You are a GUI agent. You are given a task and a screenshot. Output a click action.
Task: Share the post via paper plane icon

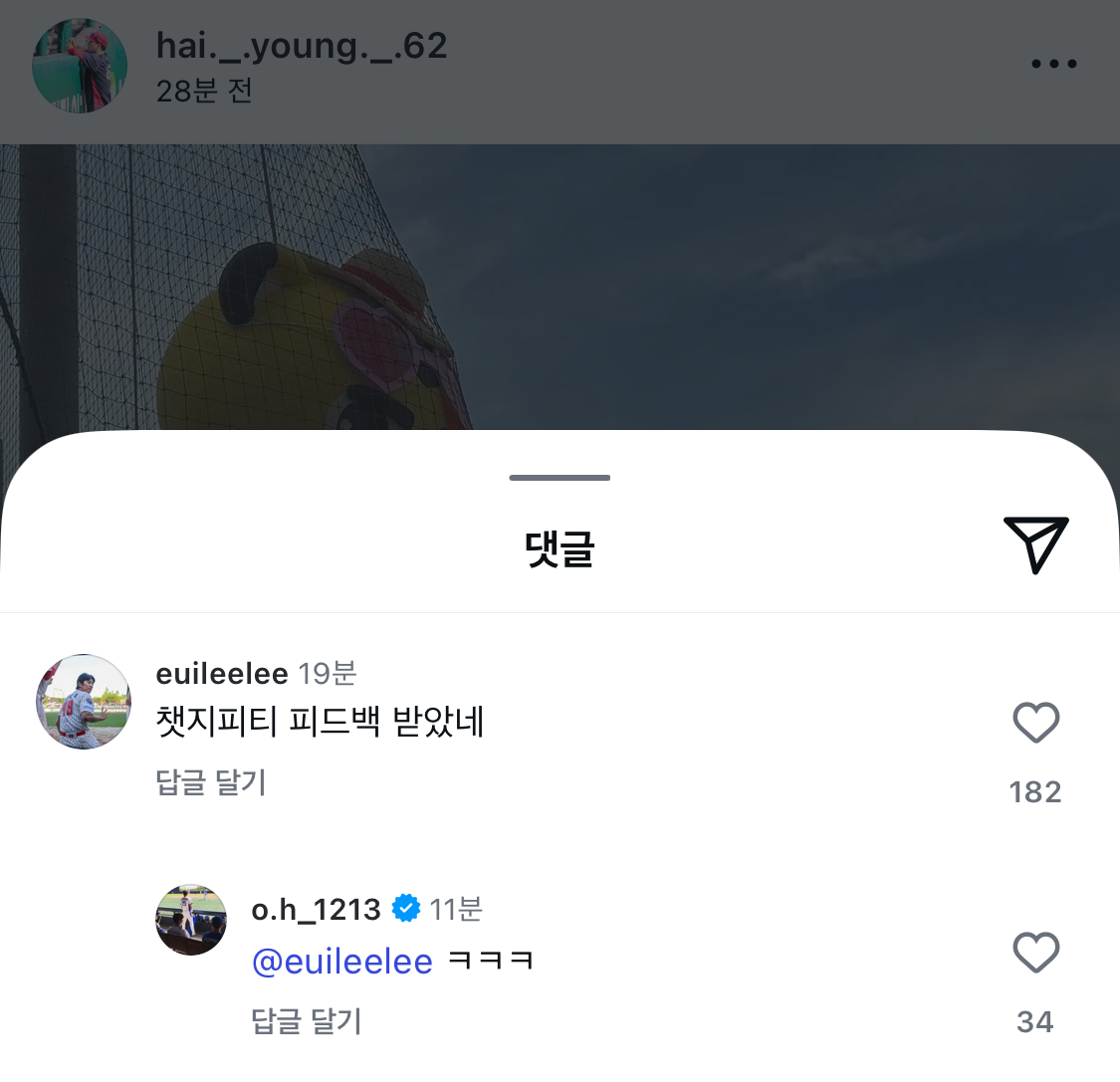point(1035,543)
